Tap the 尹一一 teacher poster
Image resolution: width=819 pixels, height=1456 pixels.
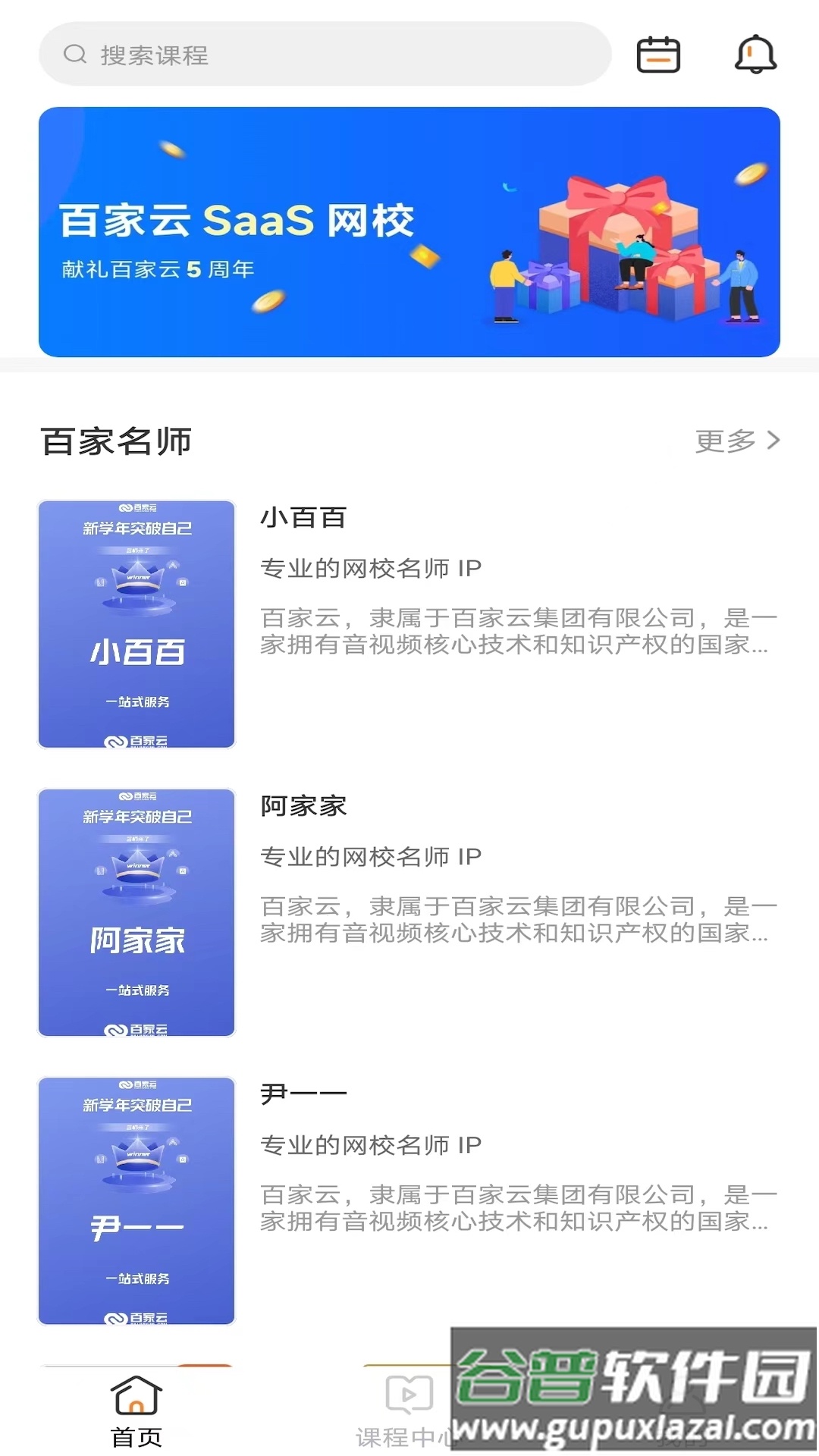(135, 1198)
